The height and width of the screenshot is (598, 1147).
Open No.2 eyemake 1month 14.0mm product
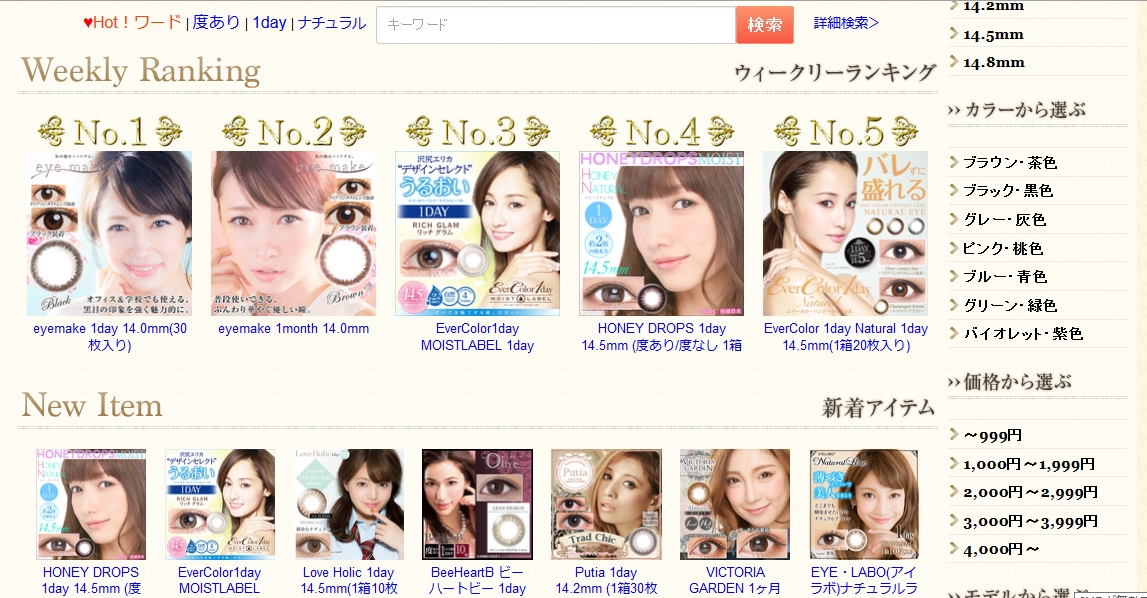pyautogui.click(x=293, y=233)
